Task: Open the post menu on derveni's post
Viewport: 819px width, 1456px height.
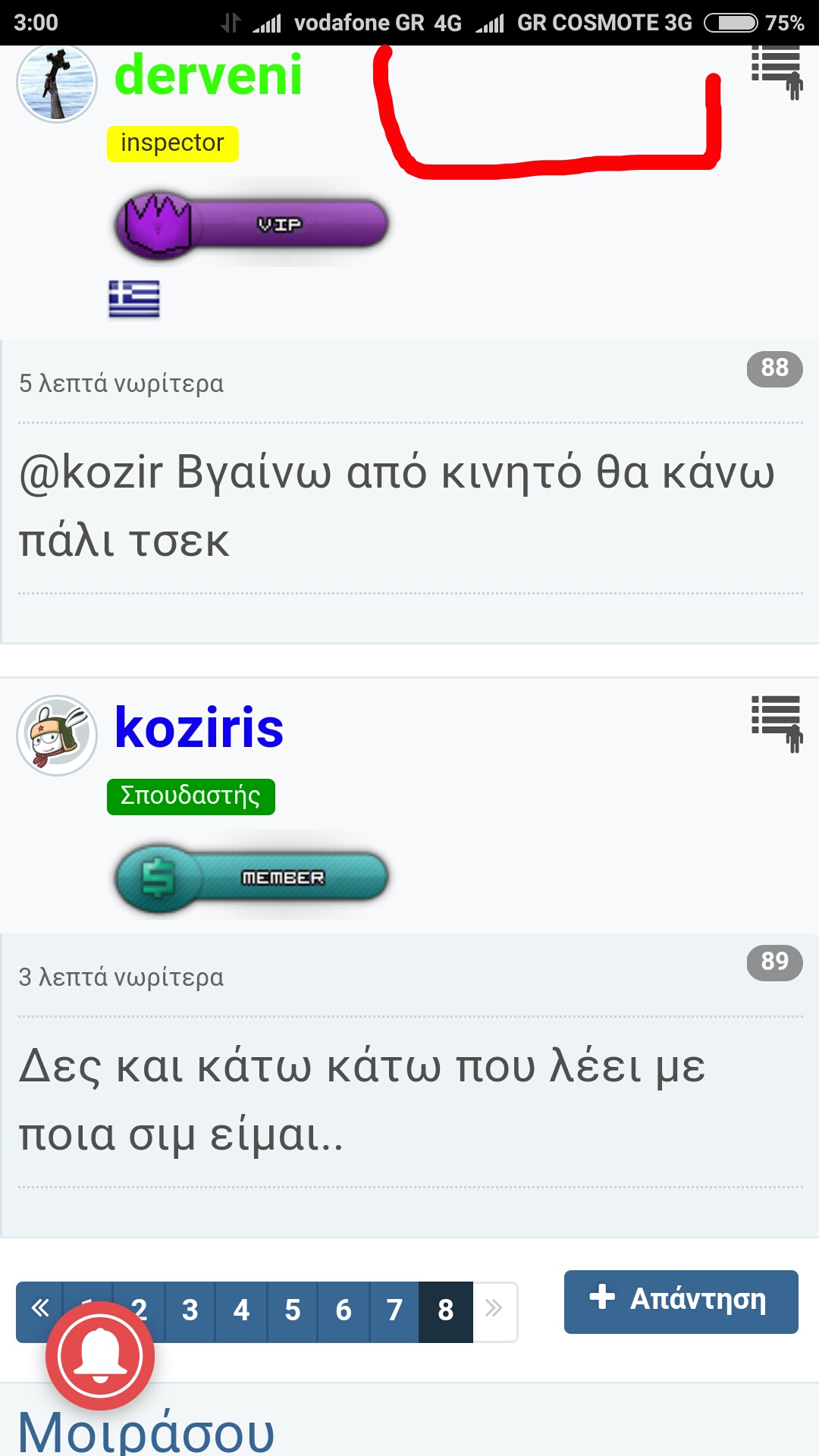Action: (x=777, y=70)
